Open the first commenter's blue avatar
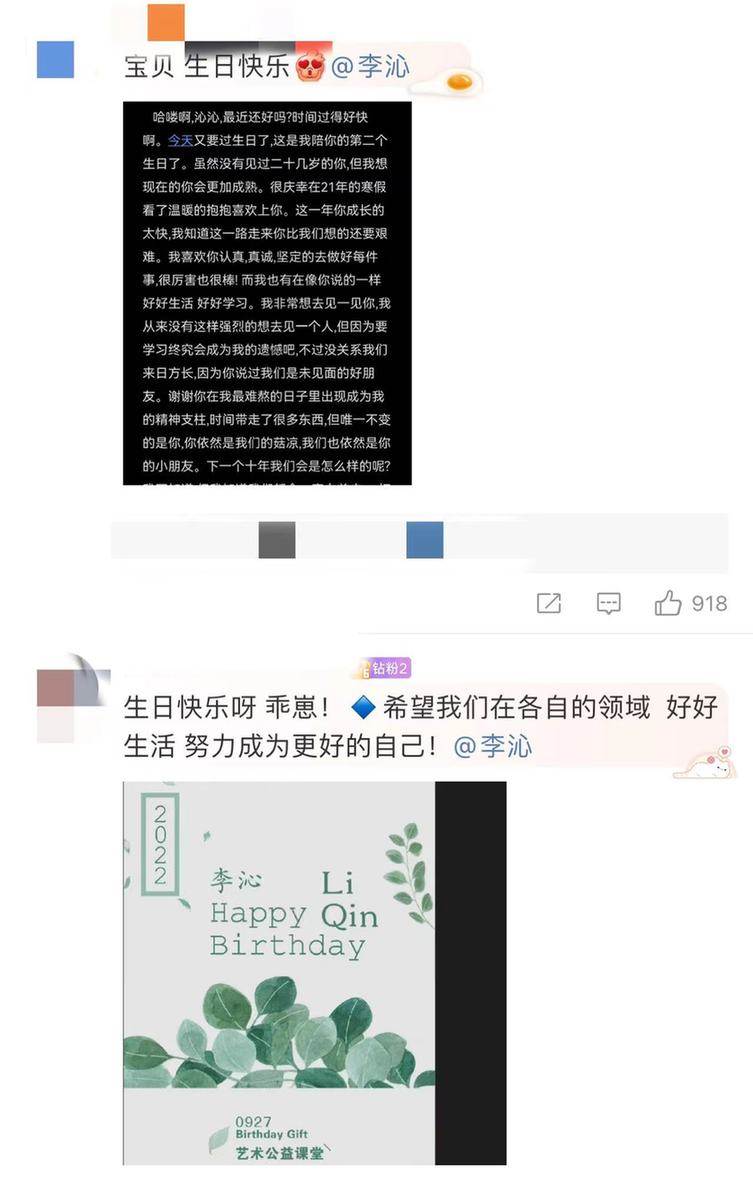This screenshot has height=1187, width=753. click(x=55, y=59)
